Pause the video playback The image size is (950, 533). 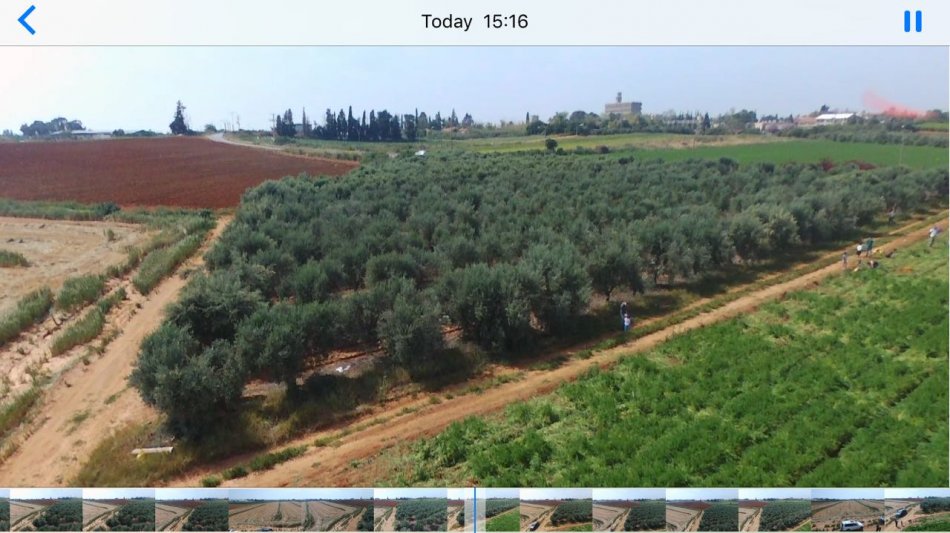(912, 21)
